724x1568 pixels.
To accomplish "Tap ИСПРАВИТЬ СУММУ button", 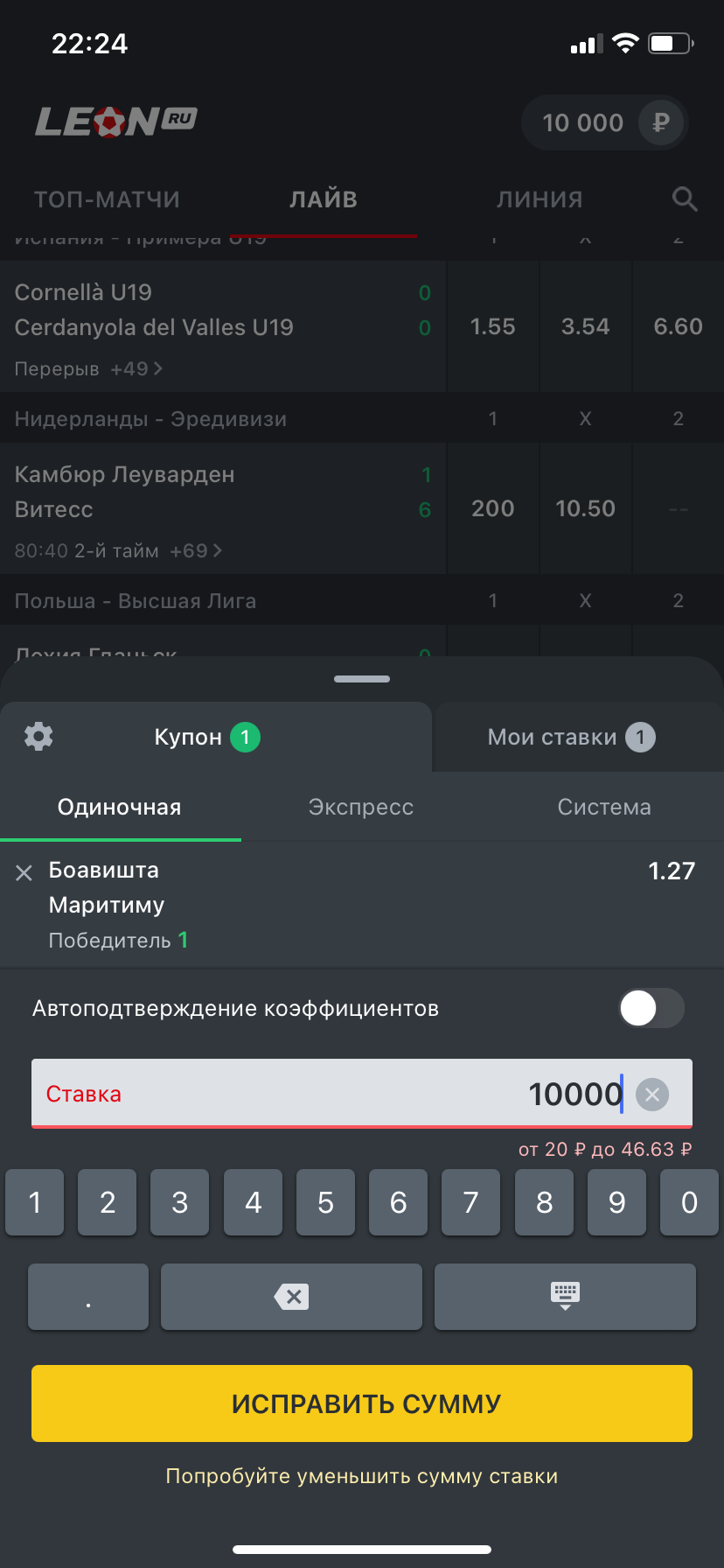I will (362, 1403).
